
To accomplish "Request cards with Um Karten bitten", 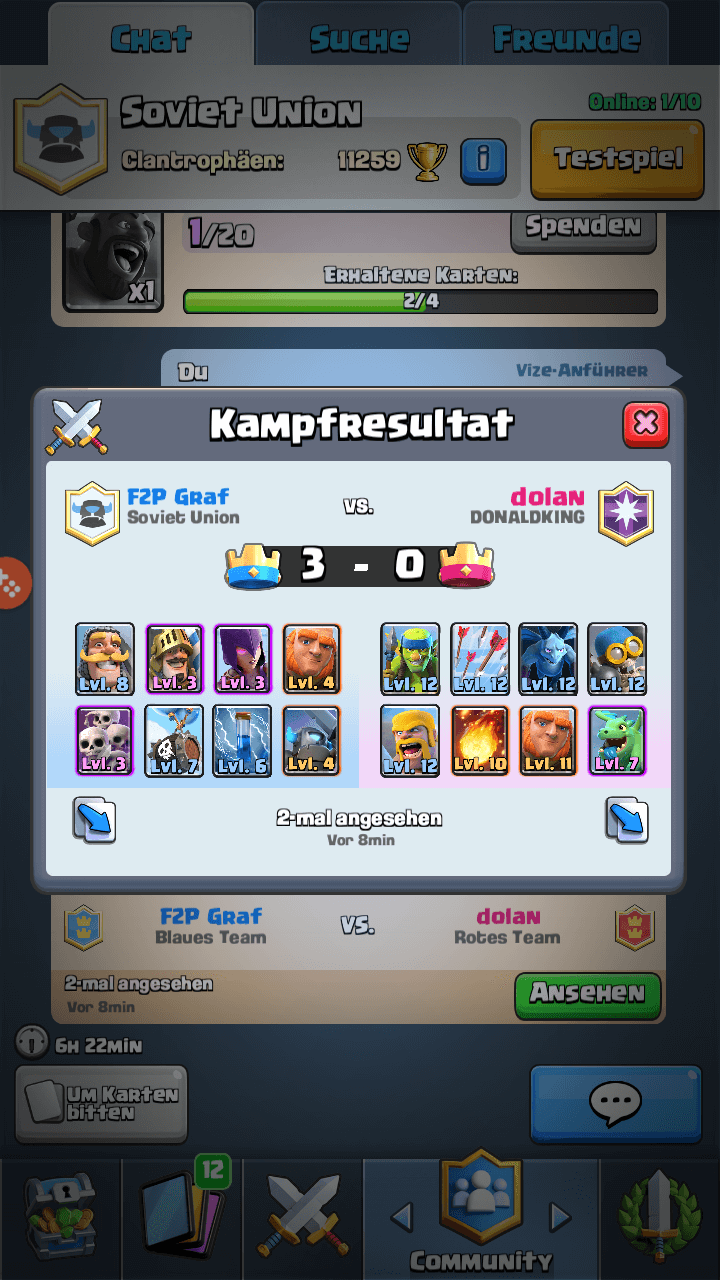I will click(101, 1103).
